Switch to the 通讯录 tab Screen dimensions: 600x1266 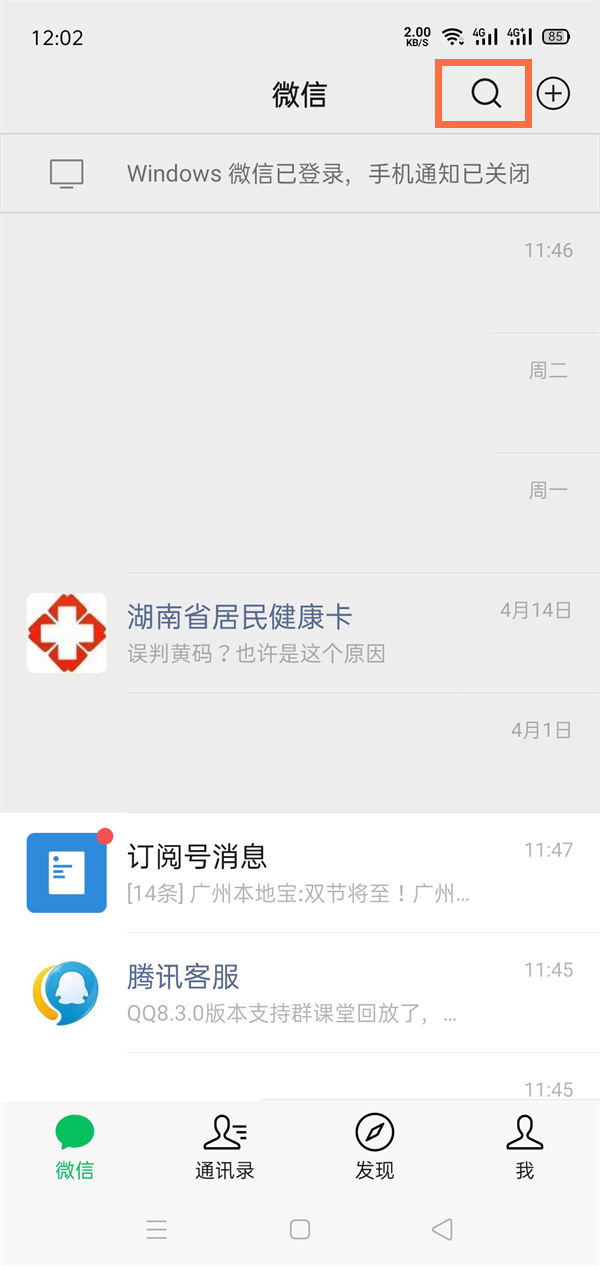click(225, 1146)
